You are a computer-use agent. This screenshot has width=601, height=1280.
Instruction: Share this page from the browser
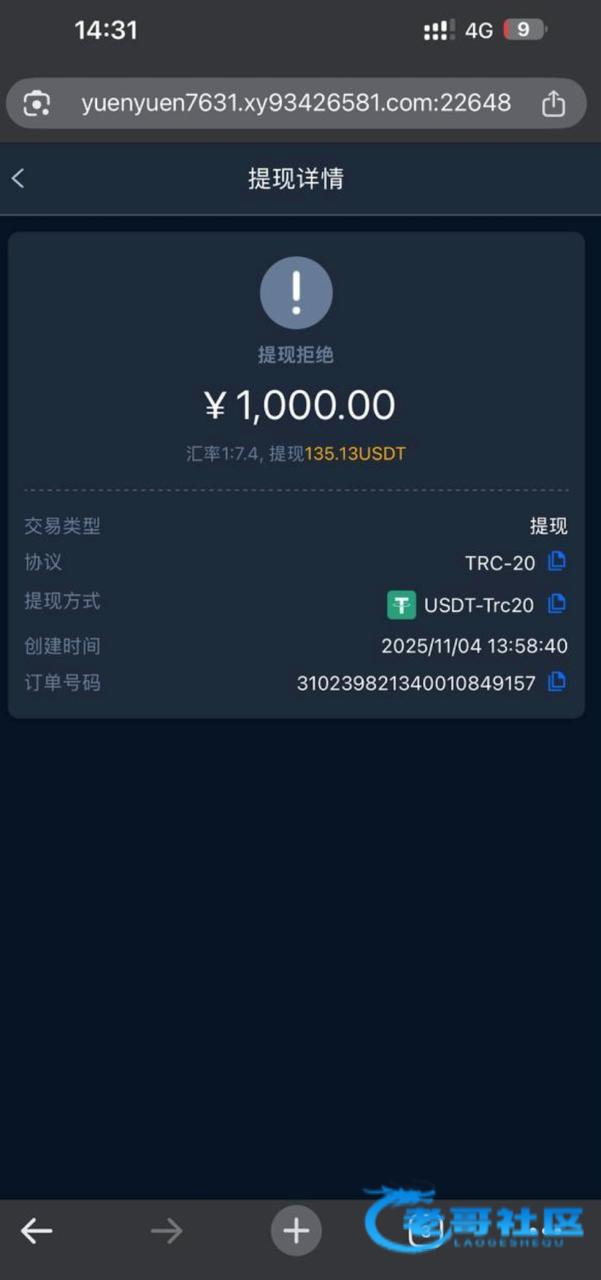[x=553, y=103]
